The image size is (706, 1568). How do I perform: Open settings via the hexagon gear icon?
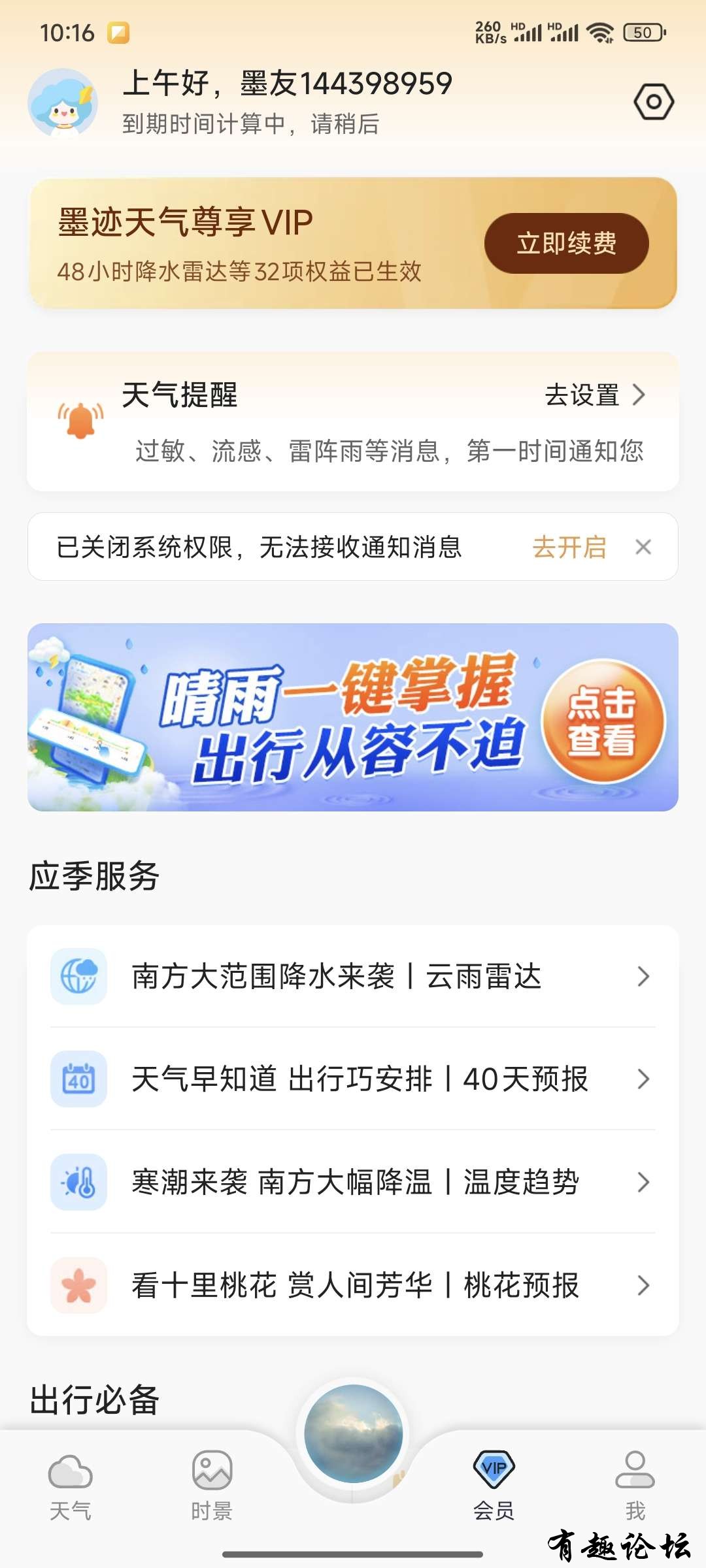pyautogui.click(x=654, y=102)
